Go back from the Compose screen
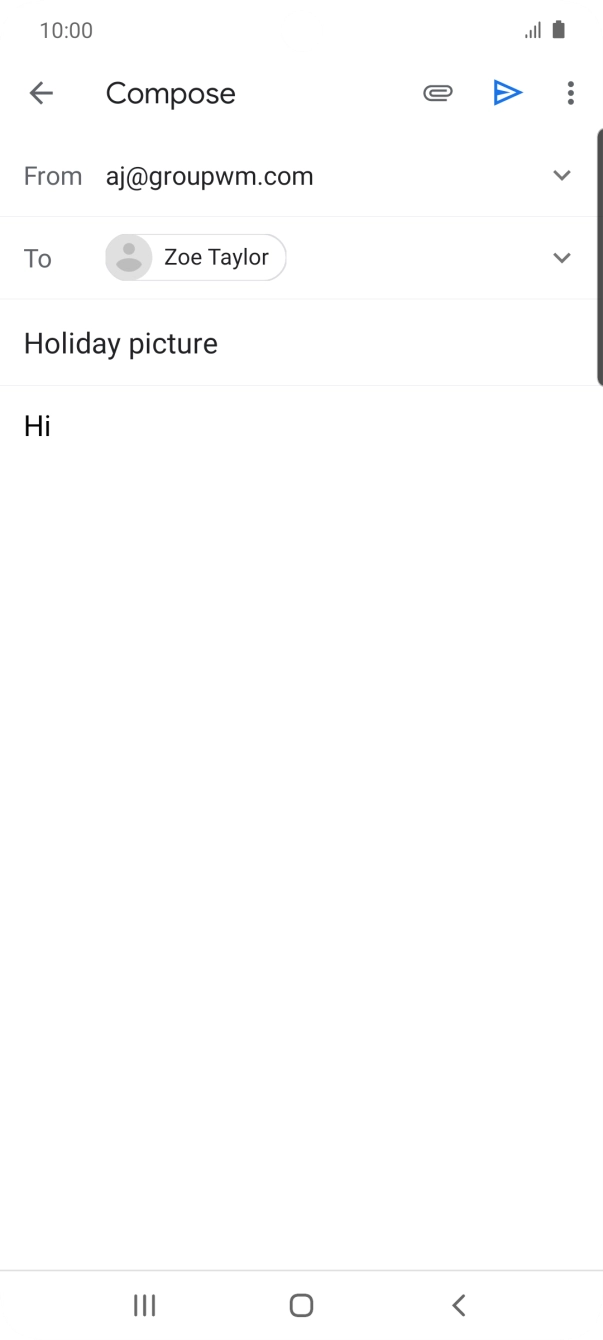This screenshot has height=1340, width=603. pos(41,93)
